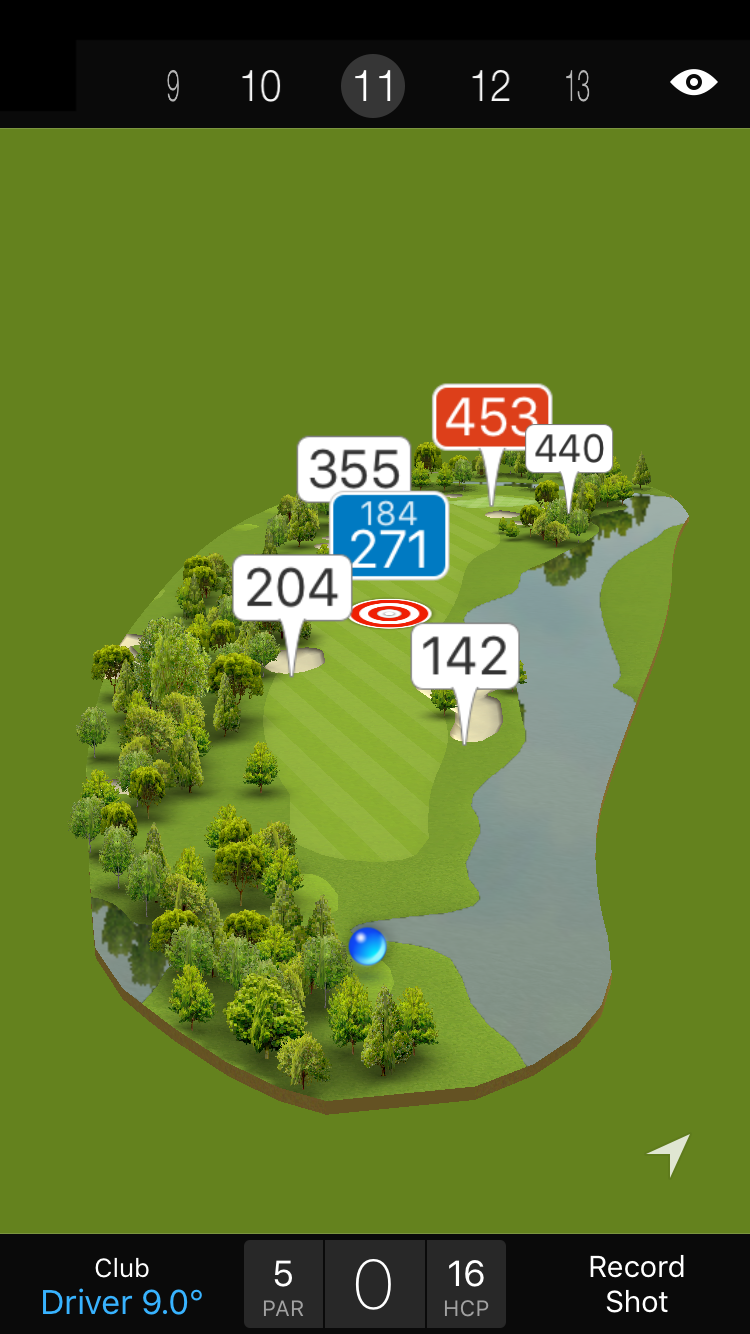The width and height of the screenshot is (750, 1334).
Task: Tap the 204 bunker marker
Action: point(292,588)
